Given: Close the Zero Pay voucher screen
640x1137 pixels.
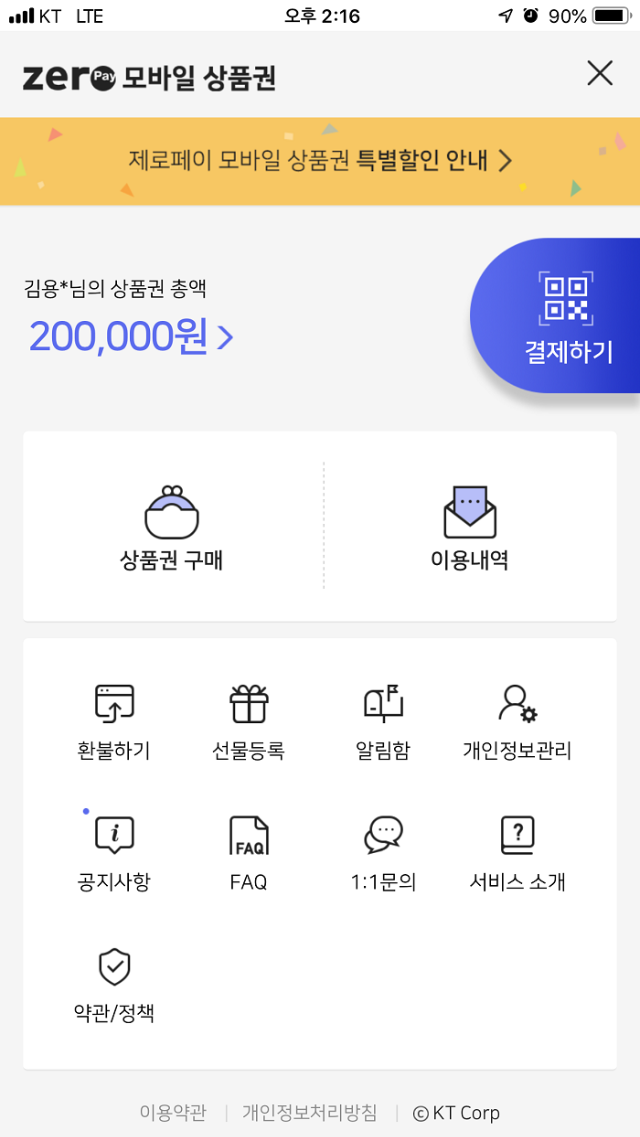Looking at the screenshot, I should tap(599, 74).
